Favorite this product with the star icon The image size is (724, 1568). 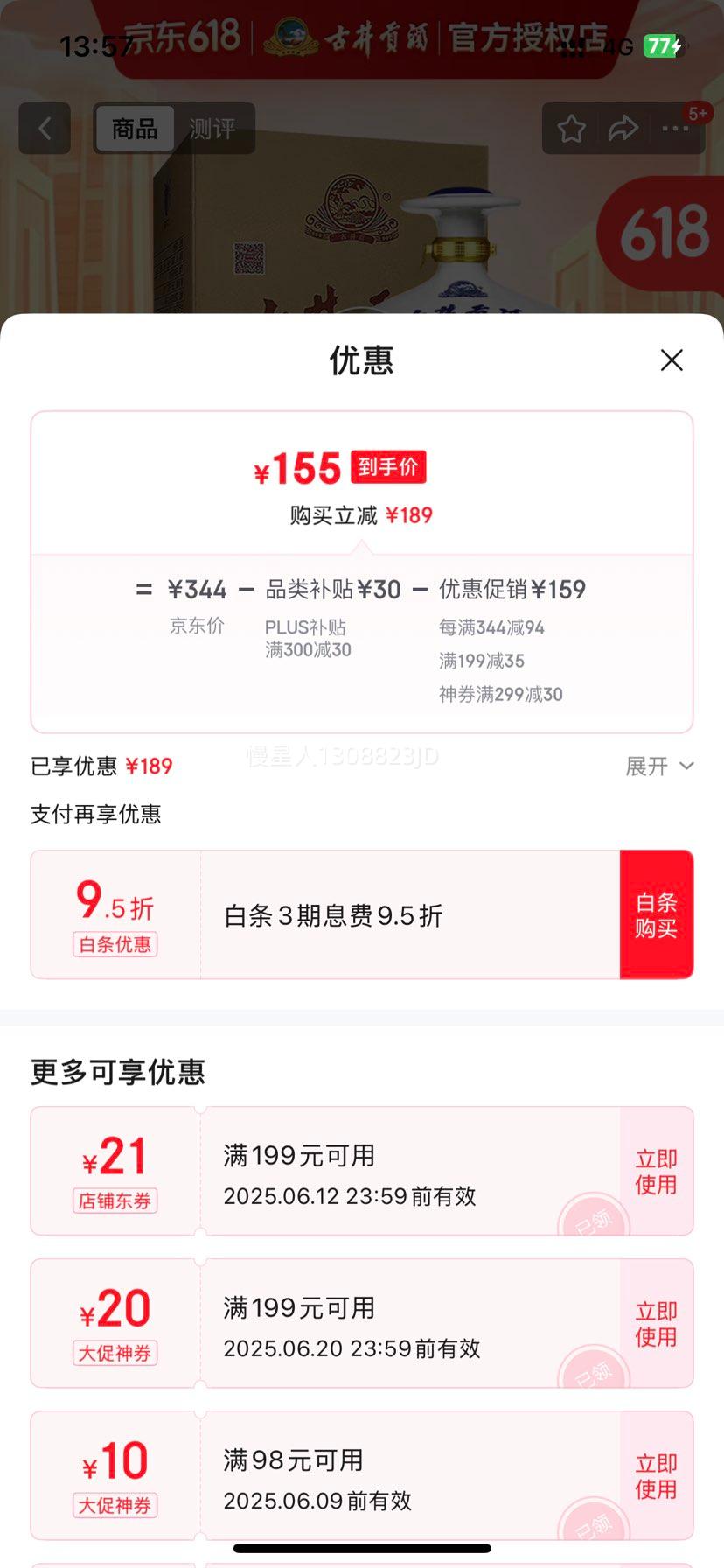572,129
